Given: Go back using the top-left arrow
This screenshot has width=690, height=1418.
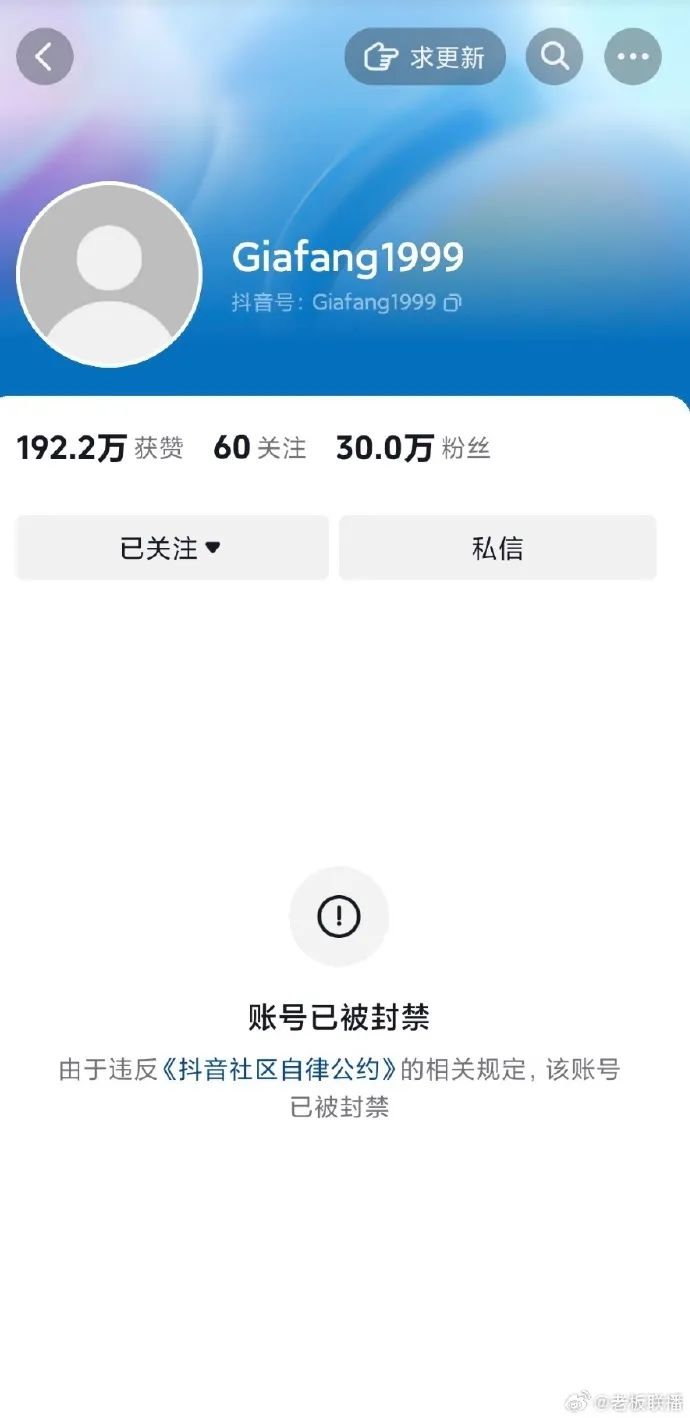Looking at the screenshot, I should (x=45, y=56).
